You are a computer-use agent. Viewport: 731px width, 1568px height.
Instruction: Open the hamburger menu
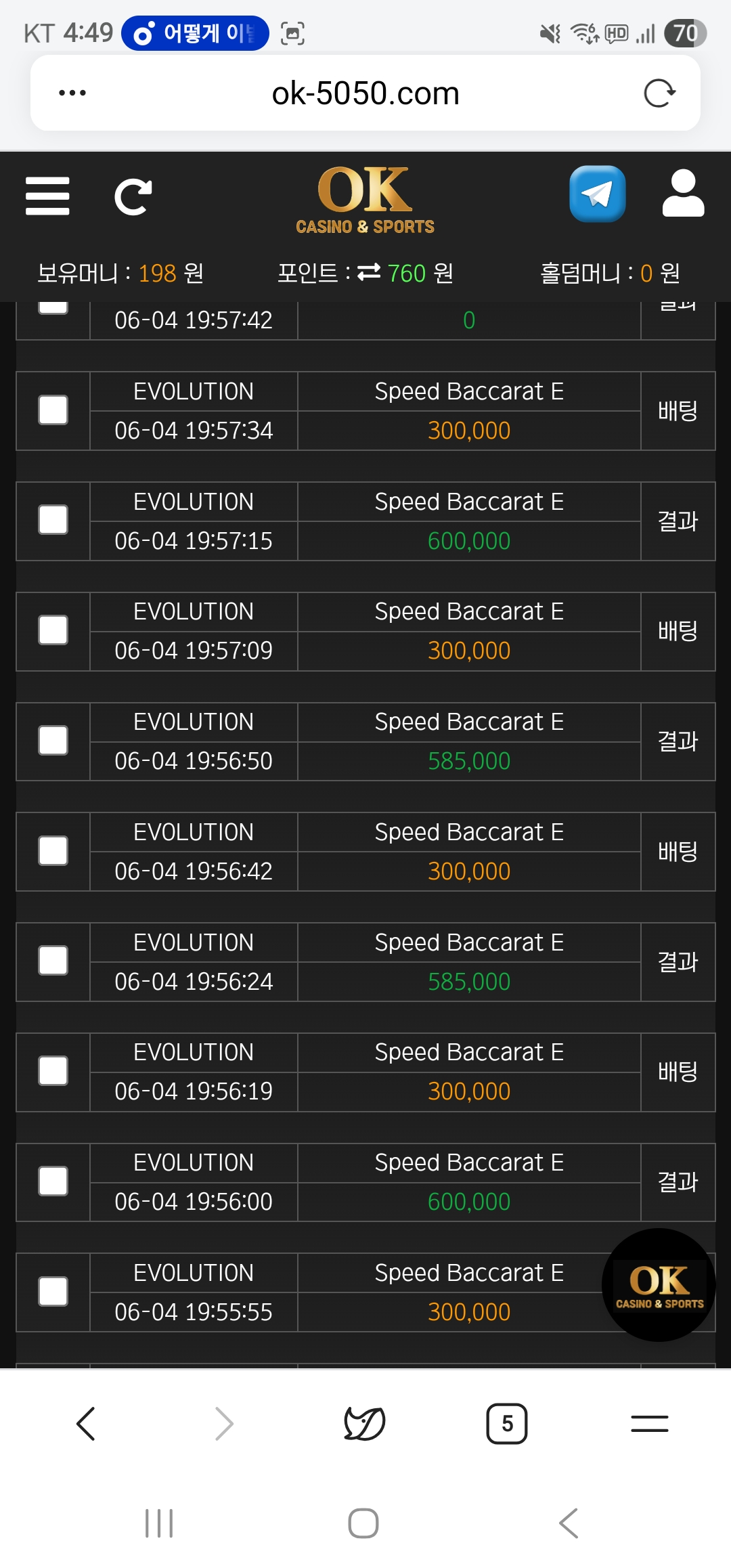click(47, 196)
